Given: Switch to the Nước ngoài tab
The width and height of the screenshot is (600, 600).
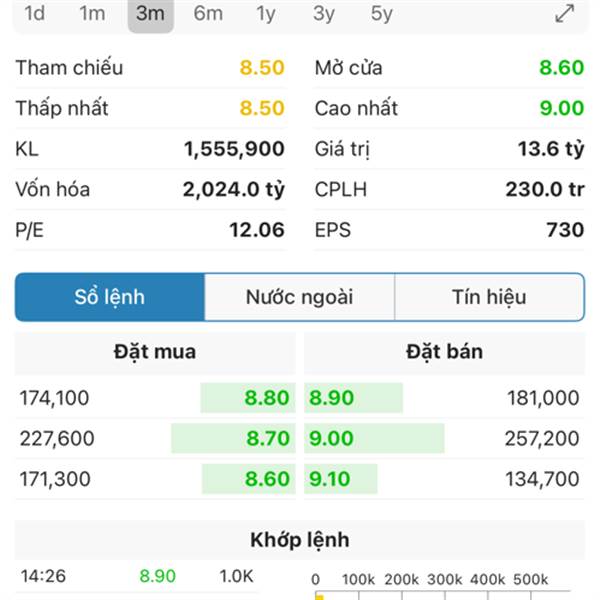Looking at the screenshot, I should 299,297.
